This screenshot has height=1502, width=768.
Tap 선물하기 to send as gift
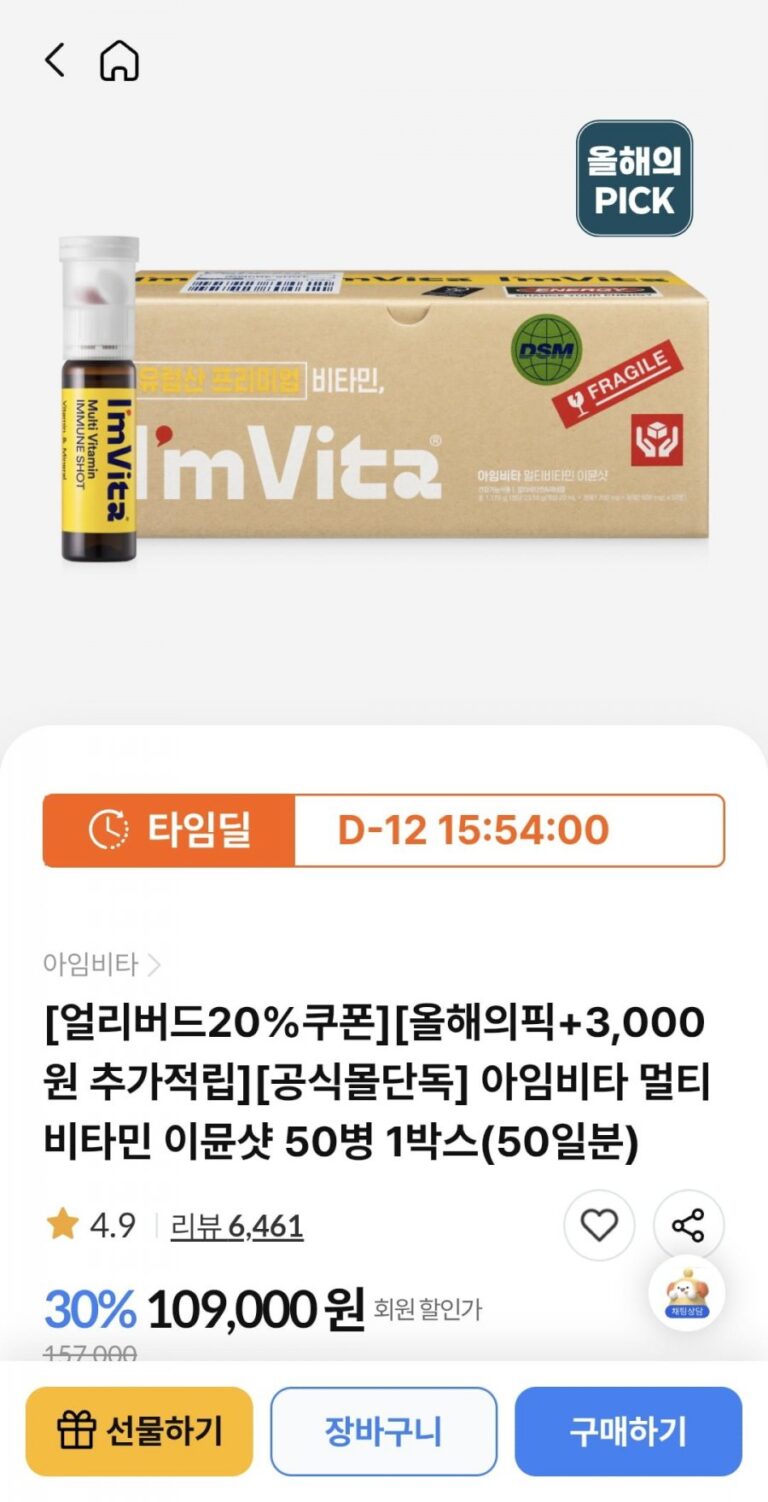pos(139,1431)
